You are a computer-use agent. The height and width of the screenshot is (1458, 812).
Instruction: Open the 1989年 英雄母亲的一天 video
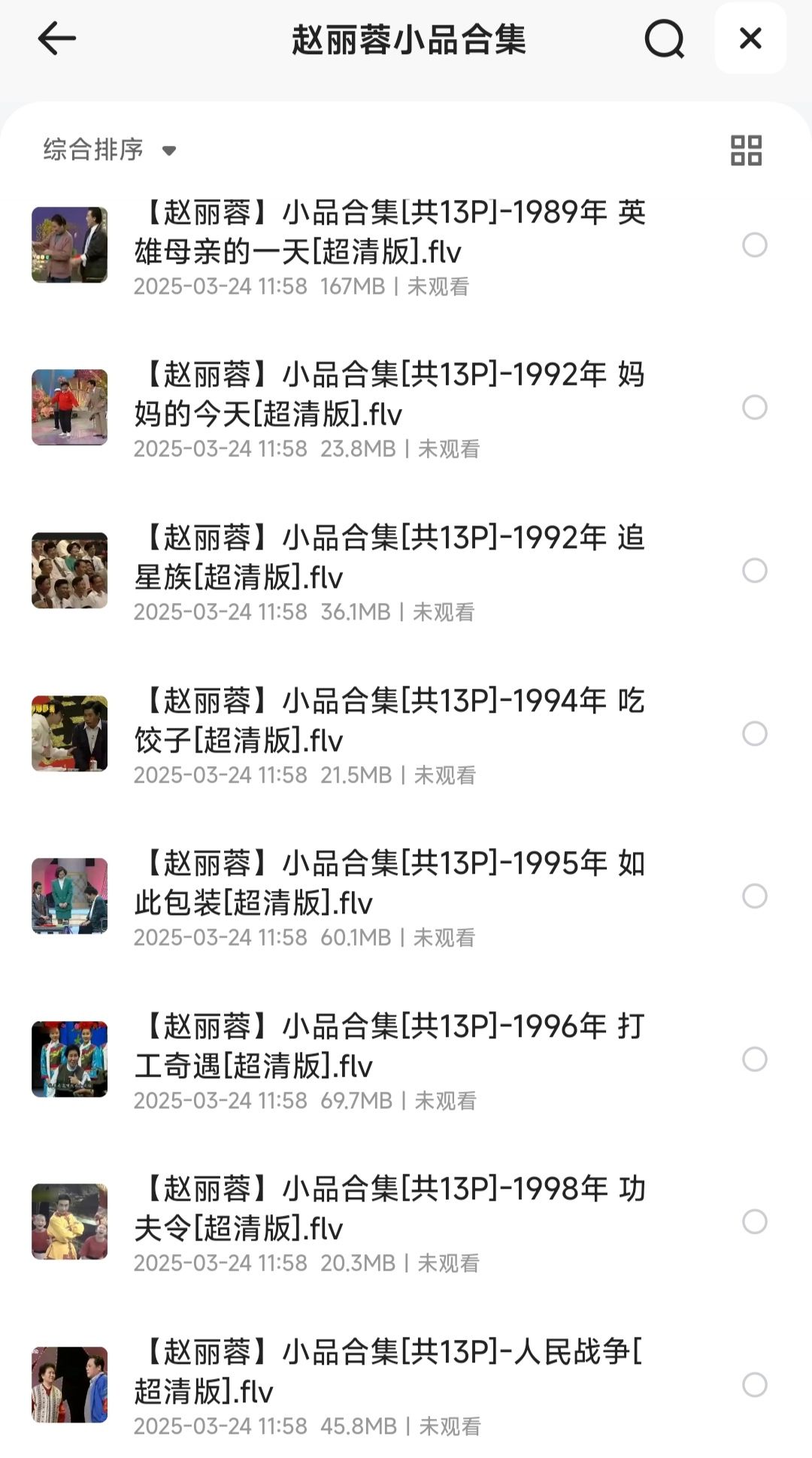coord(389,232)
